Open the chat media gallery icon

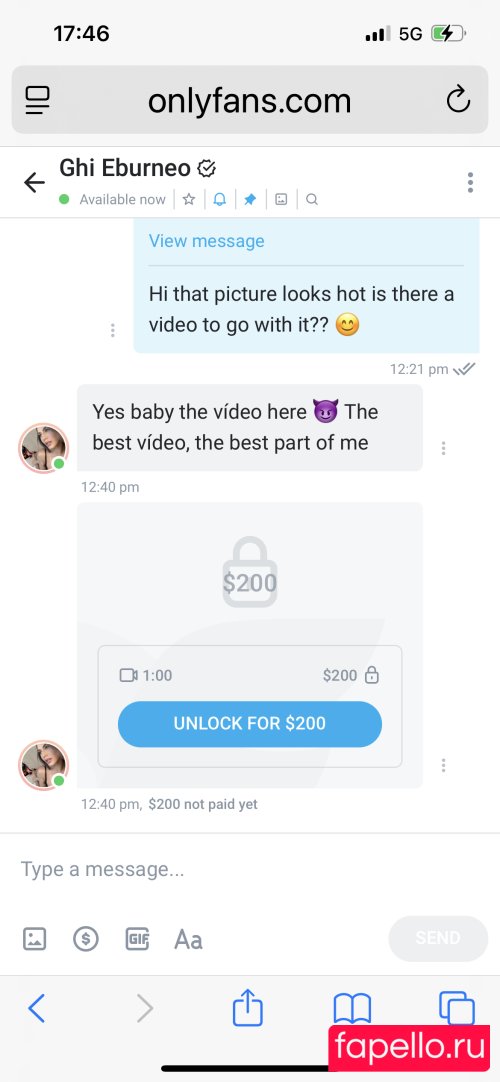(281, 199)
